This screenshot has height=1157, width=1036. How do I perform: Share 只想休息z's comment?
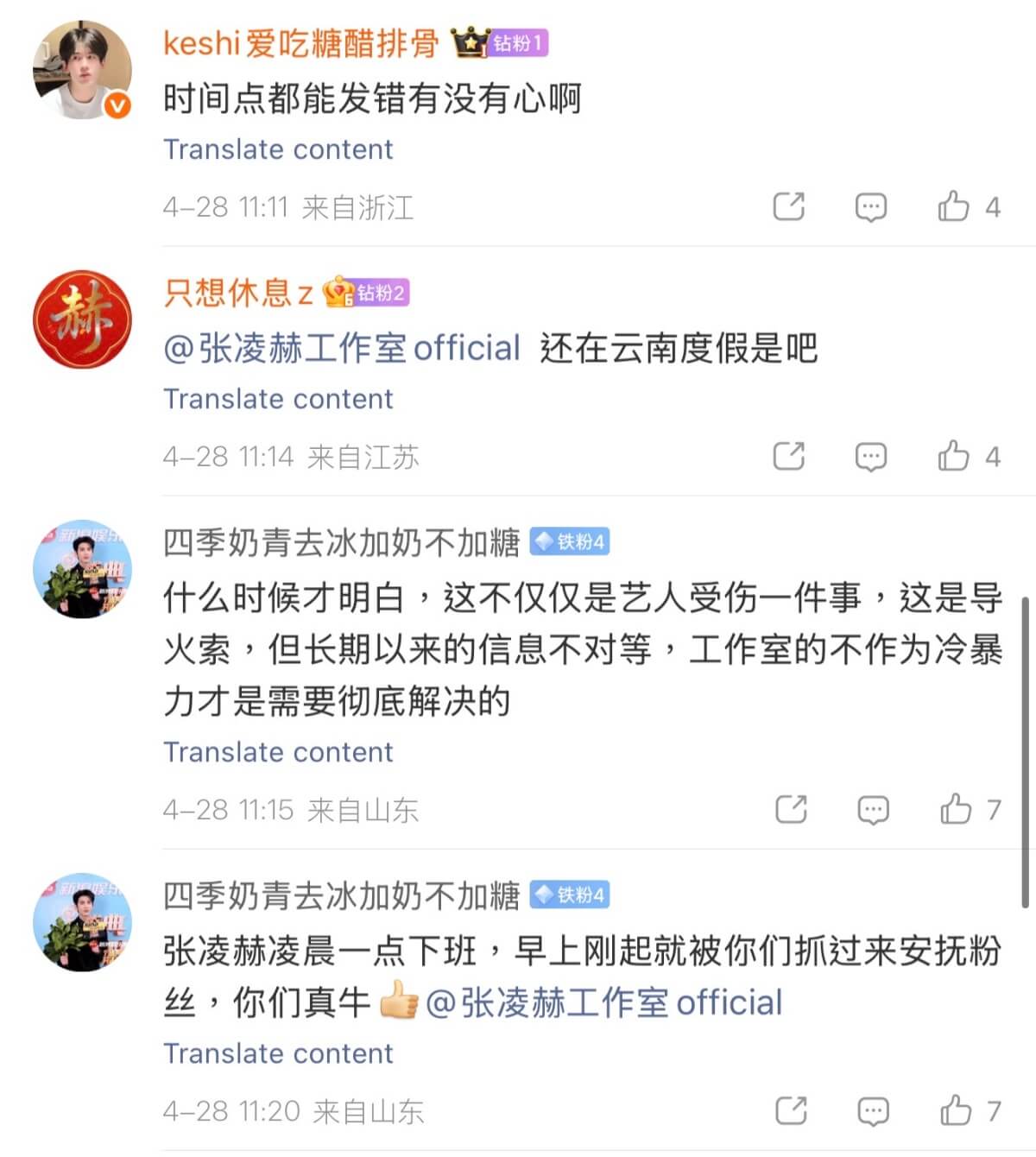click(788, 456)
